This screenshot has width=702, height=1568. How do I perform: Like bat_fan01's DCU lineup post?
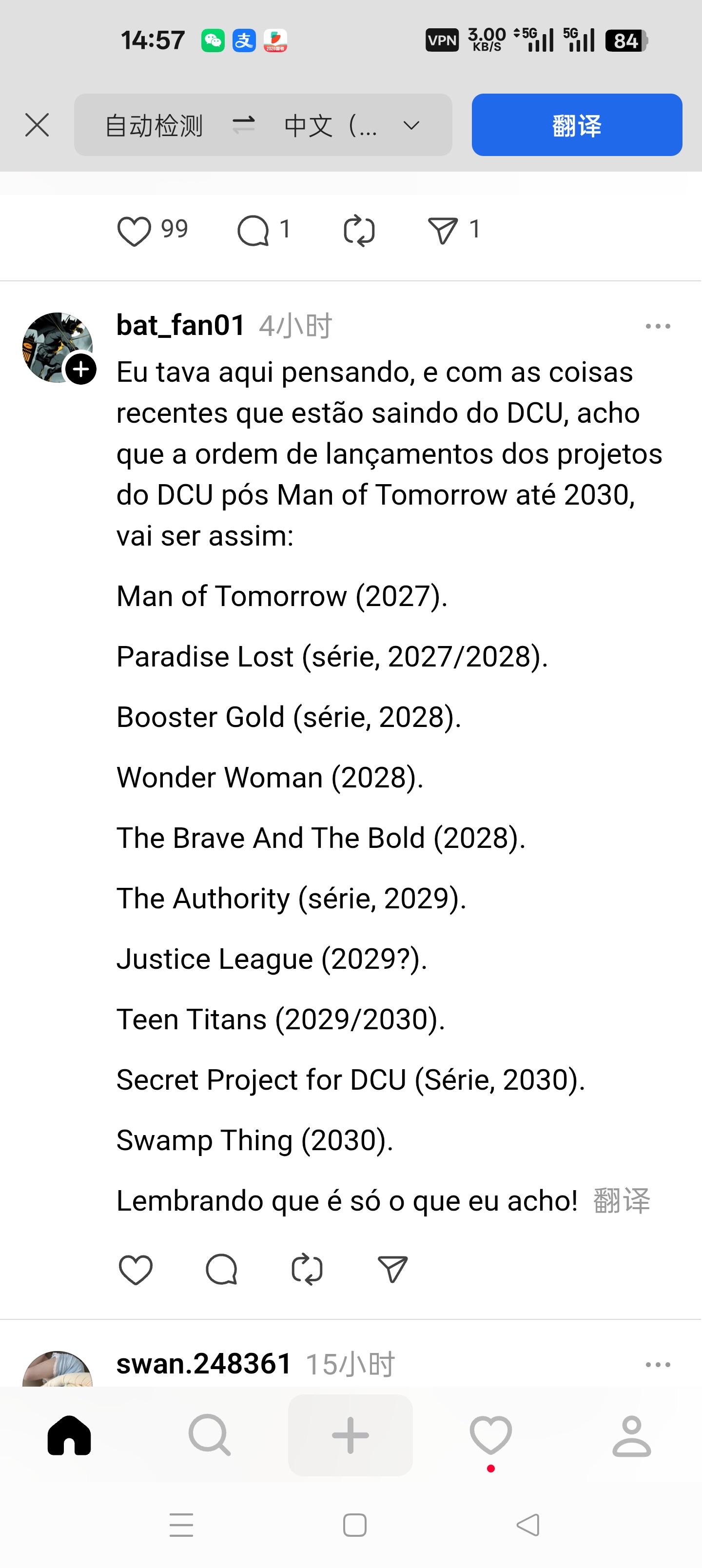click(135, 1270)
